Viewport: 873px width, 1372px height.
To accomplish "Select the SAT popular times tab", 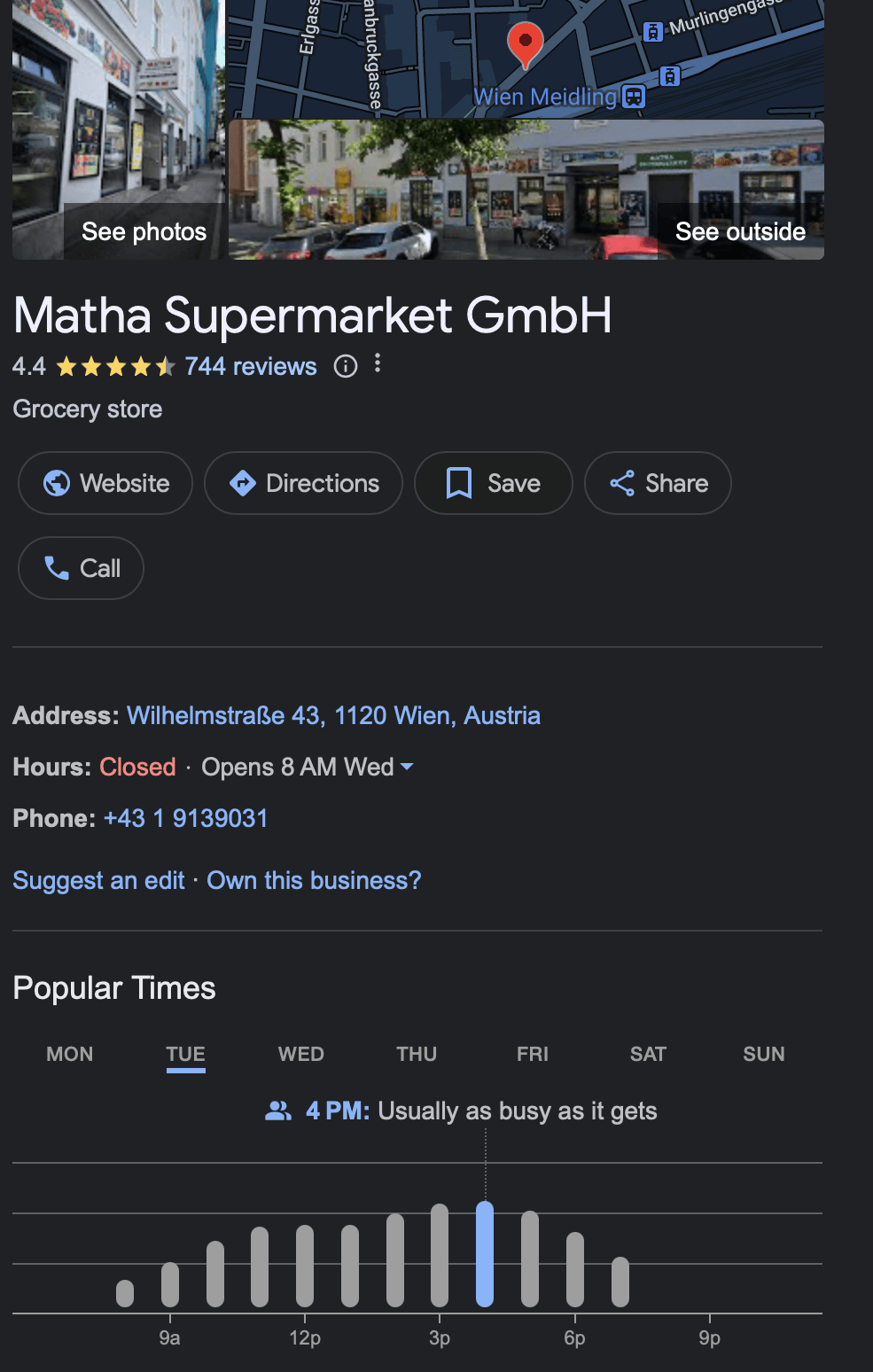I will click(x=648, y=1054).
